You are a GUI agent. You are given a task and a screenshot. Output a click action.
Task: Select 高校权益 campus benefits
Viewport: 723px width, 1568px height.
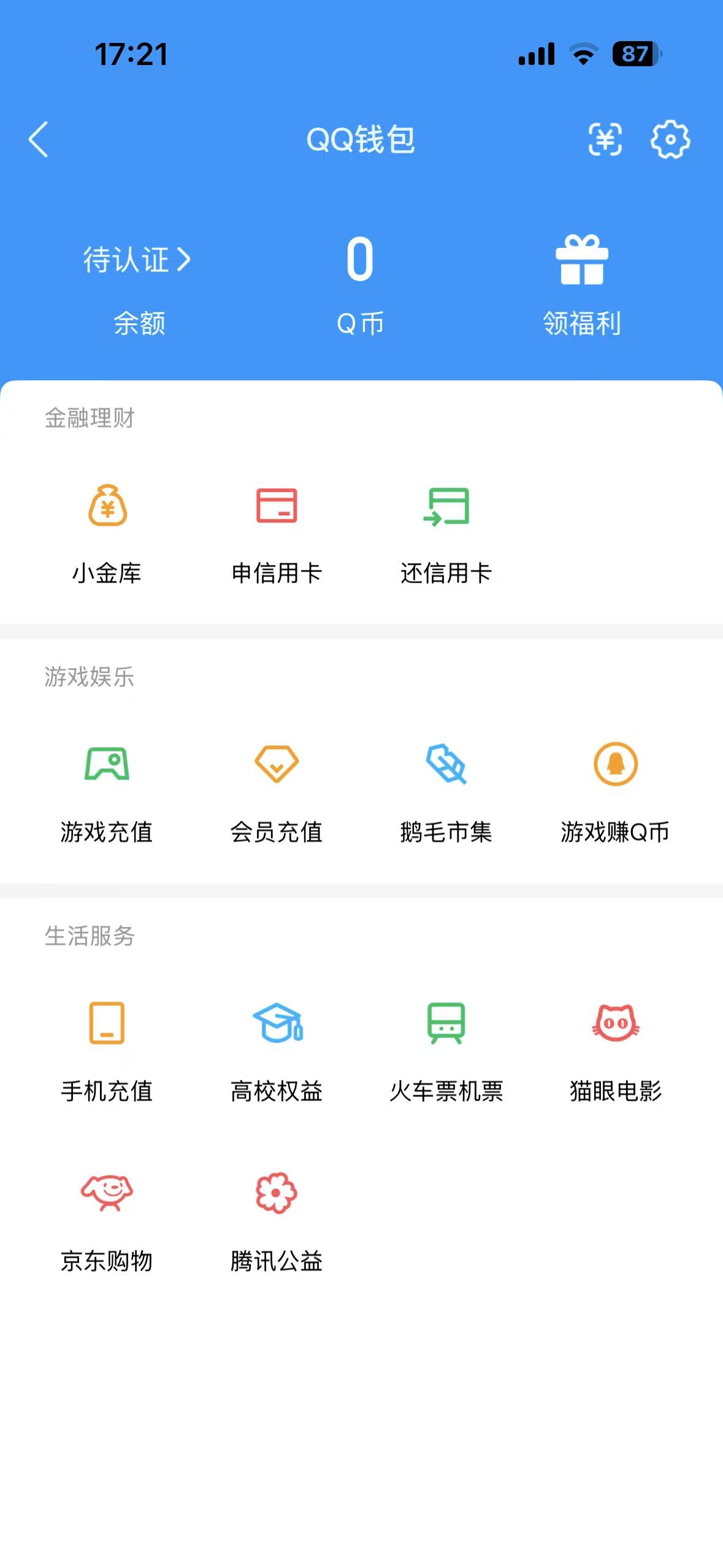pyautogui.click(x=278, y=1049)
